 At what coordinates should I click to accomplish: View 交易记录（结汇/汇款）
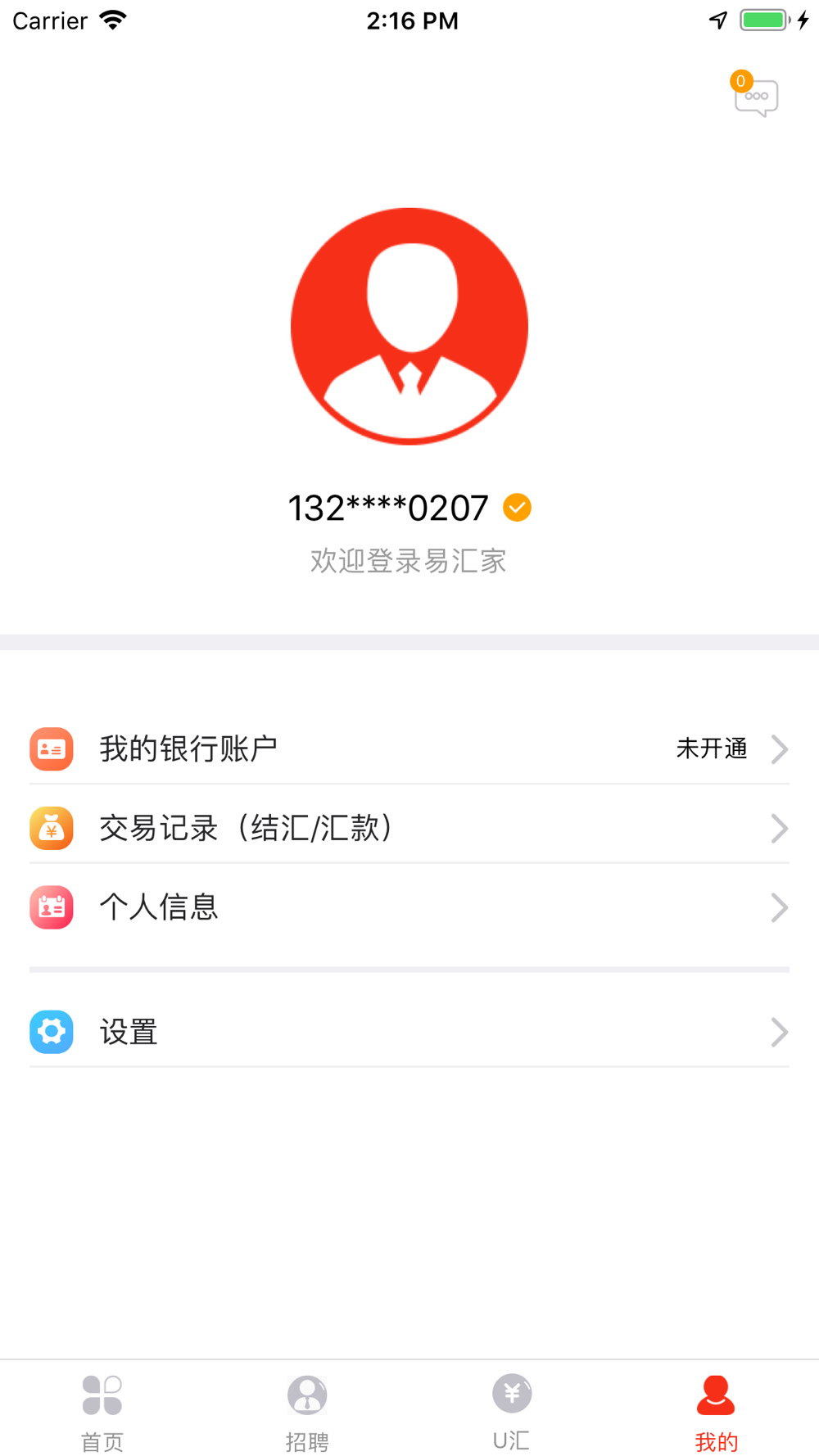pyautogui.click(x=409, y=828)
